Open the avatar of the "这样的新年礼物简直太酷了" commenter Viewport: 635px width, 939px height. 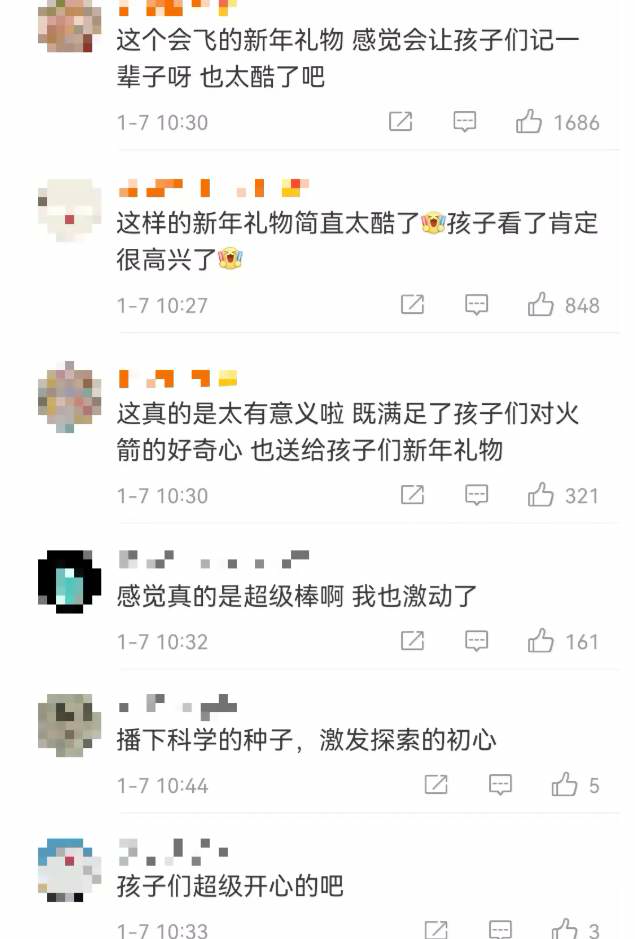(x=69, y=212)
